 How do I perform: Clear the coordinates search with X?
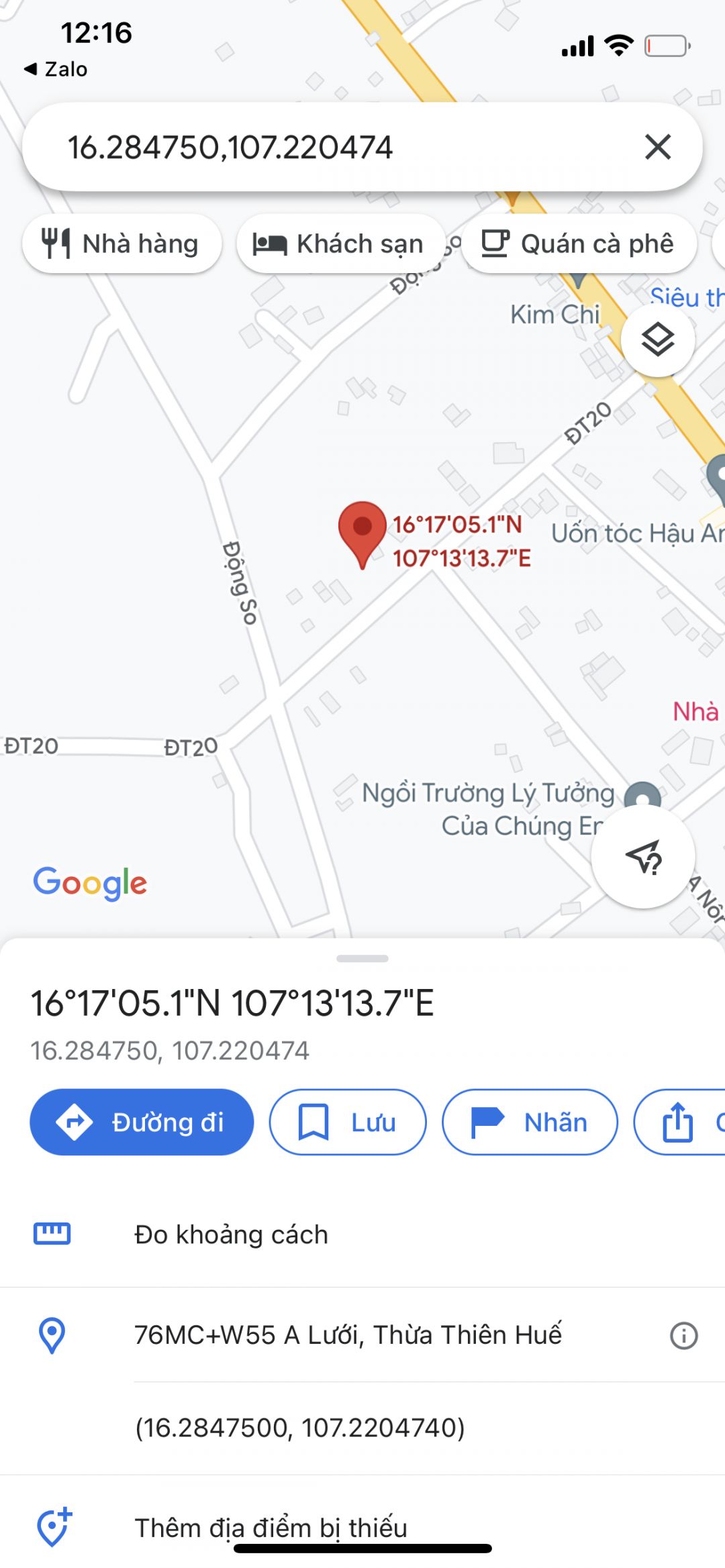[657, 146]
